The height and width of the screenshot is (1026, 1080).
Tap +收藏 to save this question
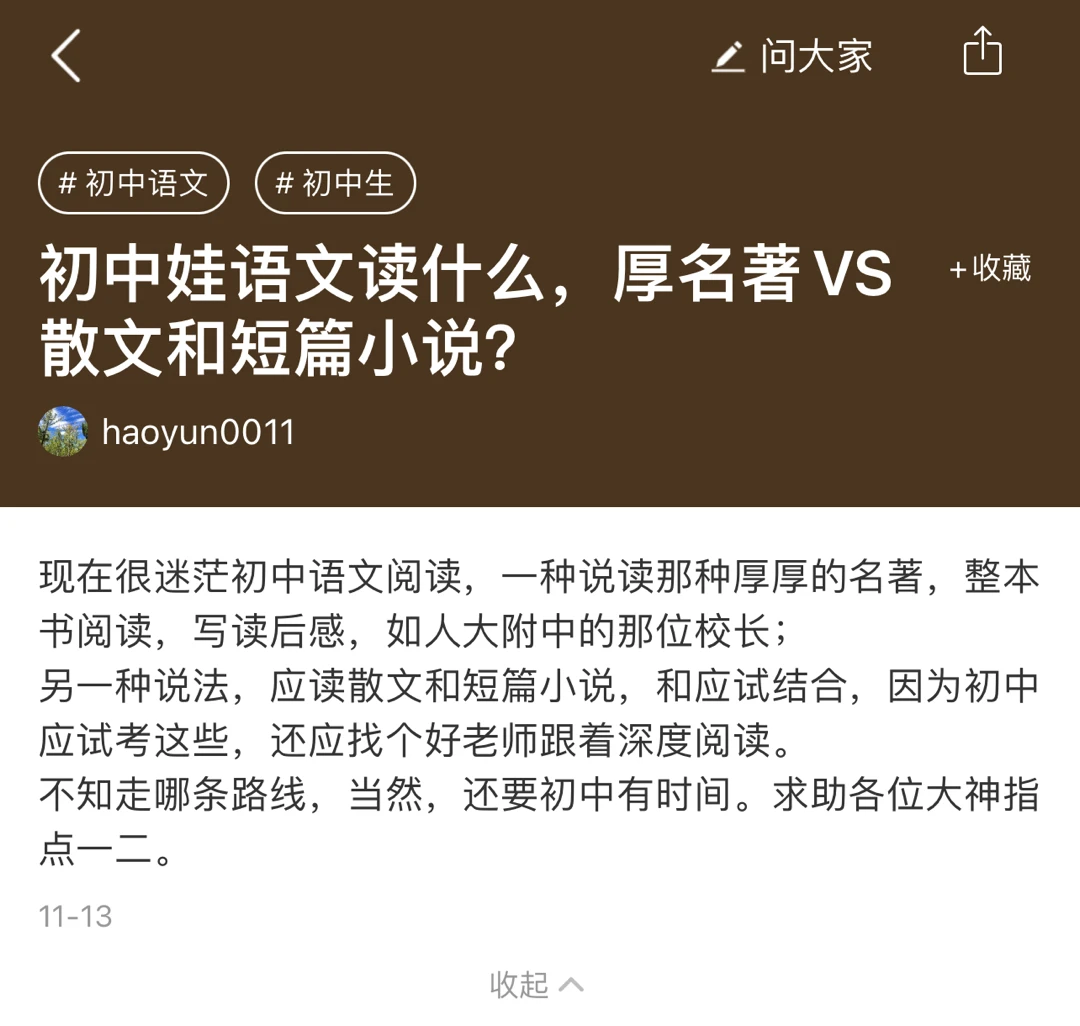(x=989, y=269)
